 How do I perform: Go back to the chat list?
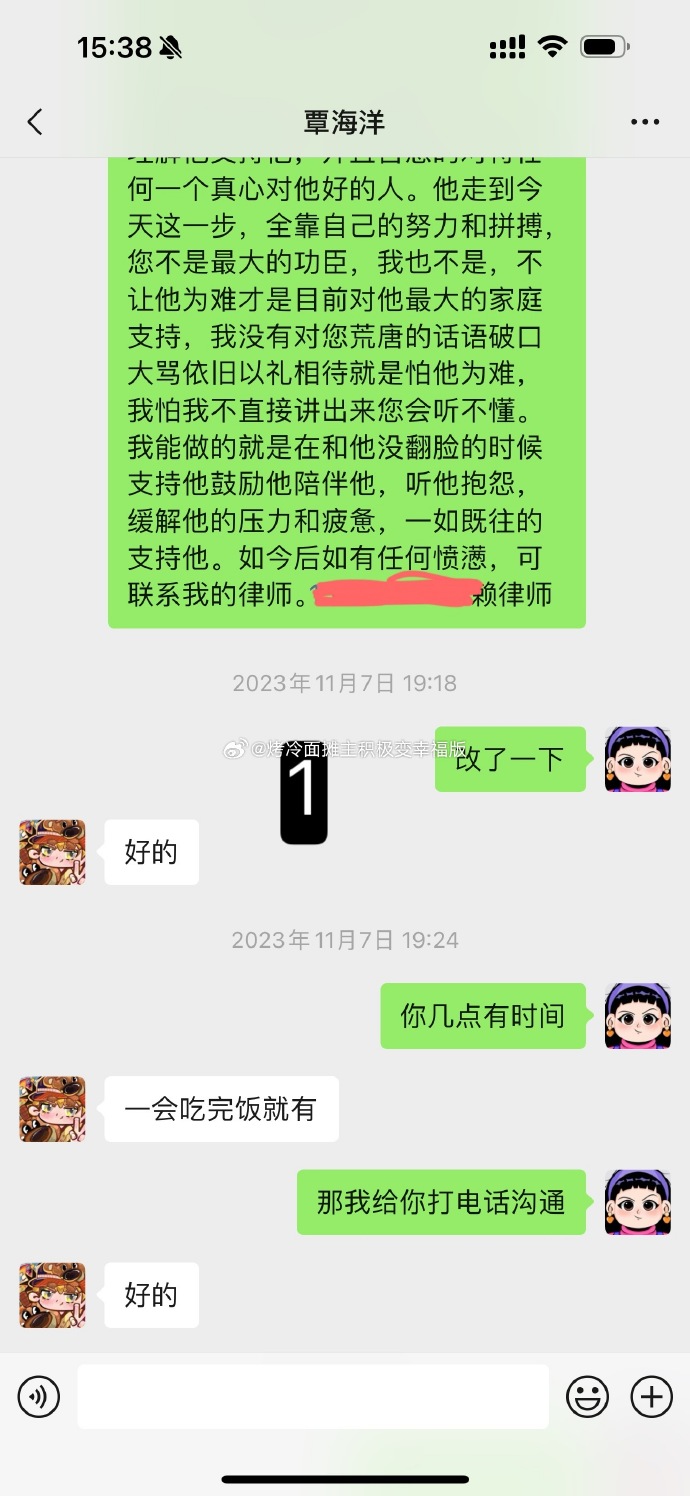click(x=35, y=122)
